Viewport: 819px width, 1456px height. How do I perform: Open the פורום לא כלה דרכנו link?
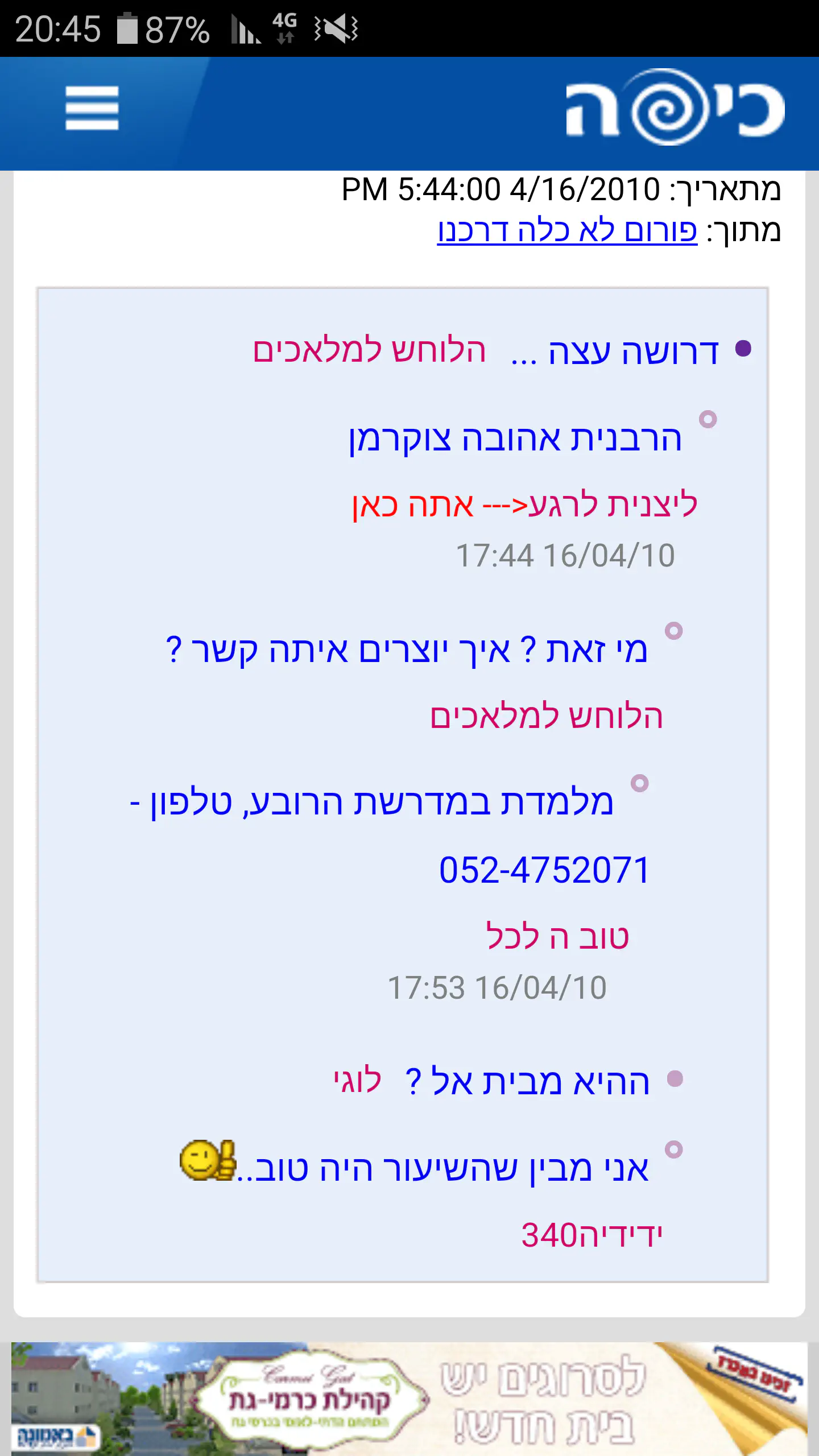point(567,230)
